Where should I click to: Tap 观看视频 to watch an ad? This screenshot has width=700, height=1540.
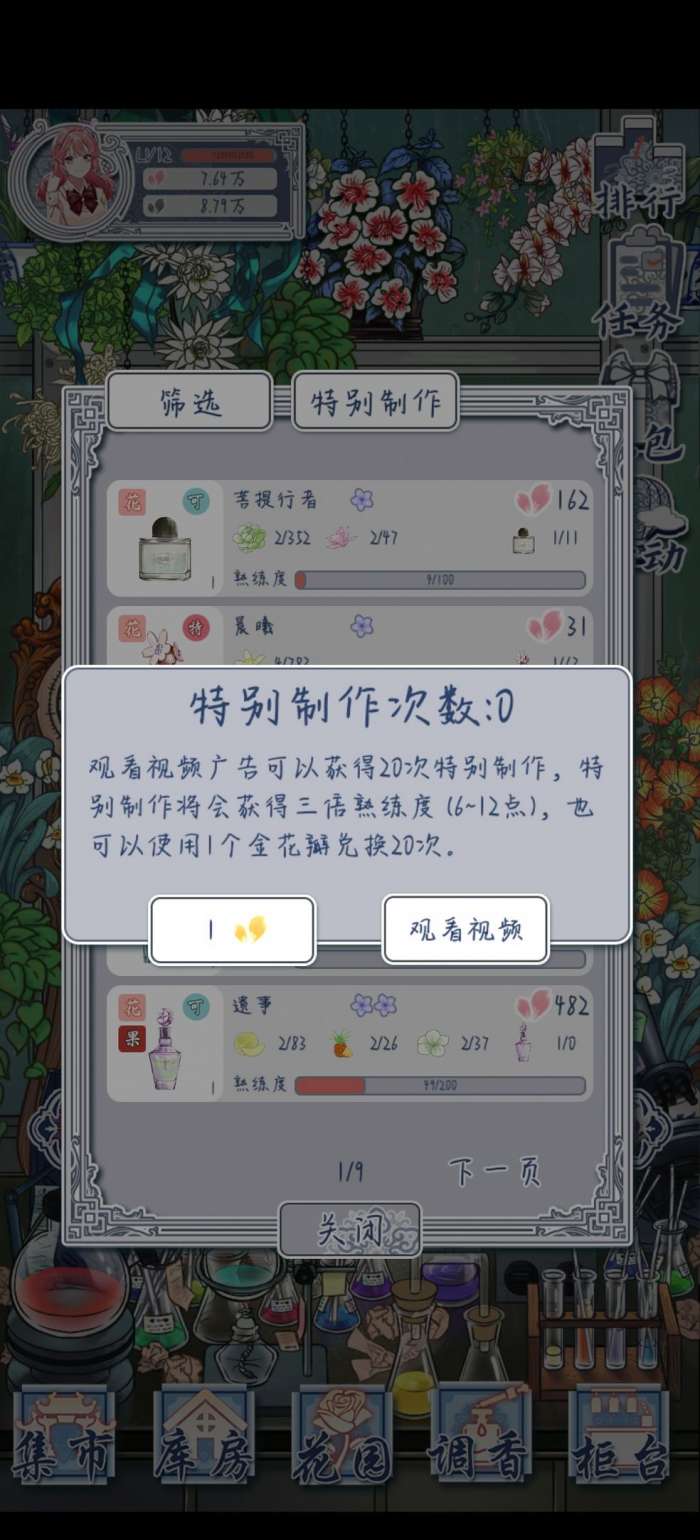tap(465, 930)
